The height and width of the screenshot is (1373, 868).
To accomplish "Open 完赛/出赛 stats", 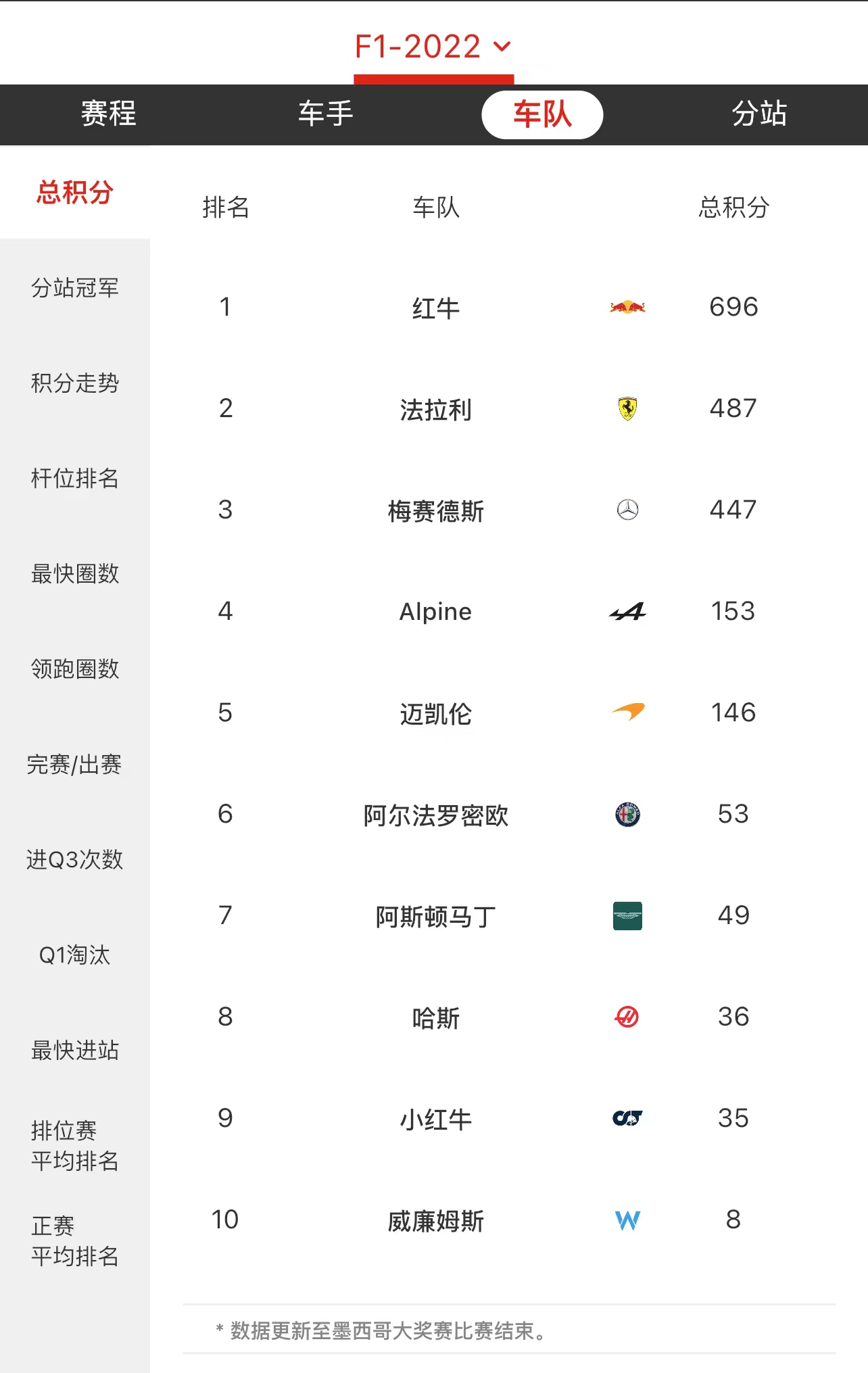I will pyautogui.click(x=75, y=765).
